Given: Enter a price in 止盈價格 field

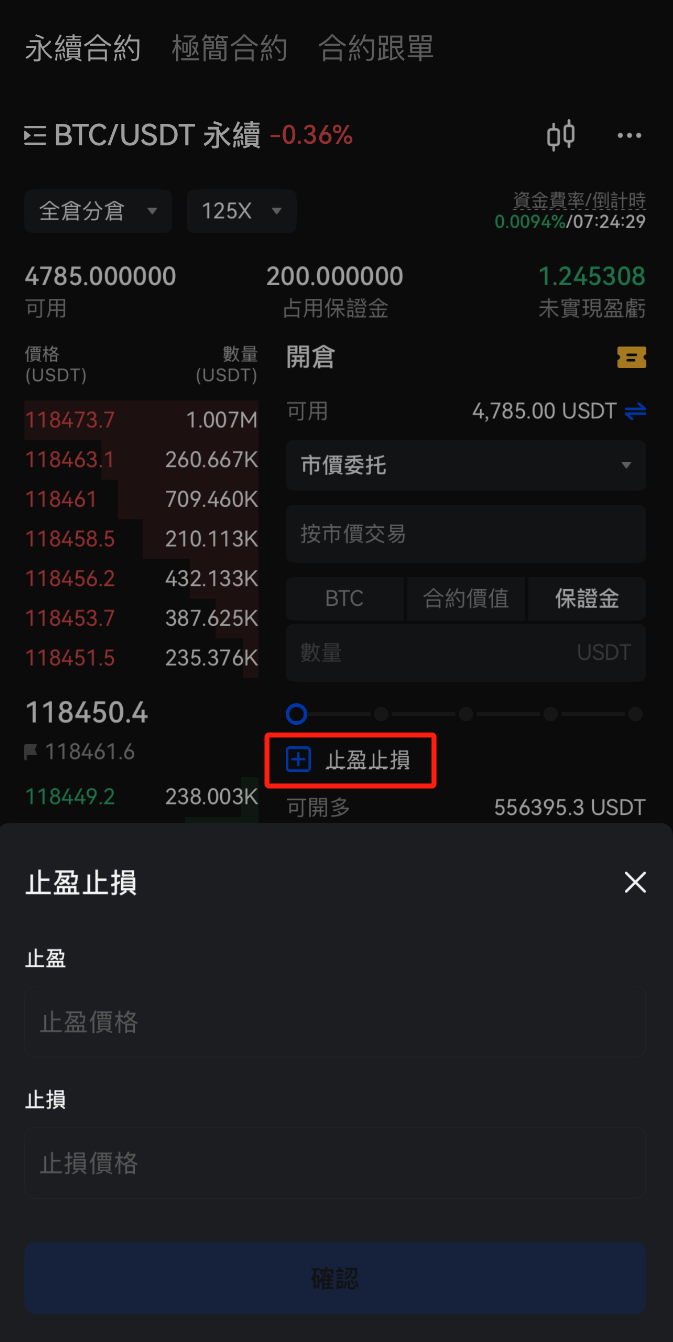Looking at the screenshot, I should coord(335,1022).
